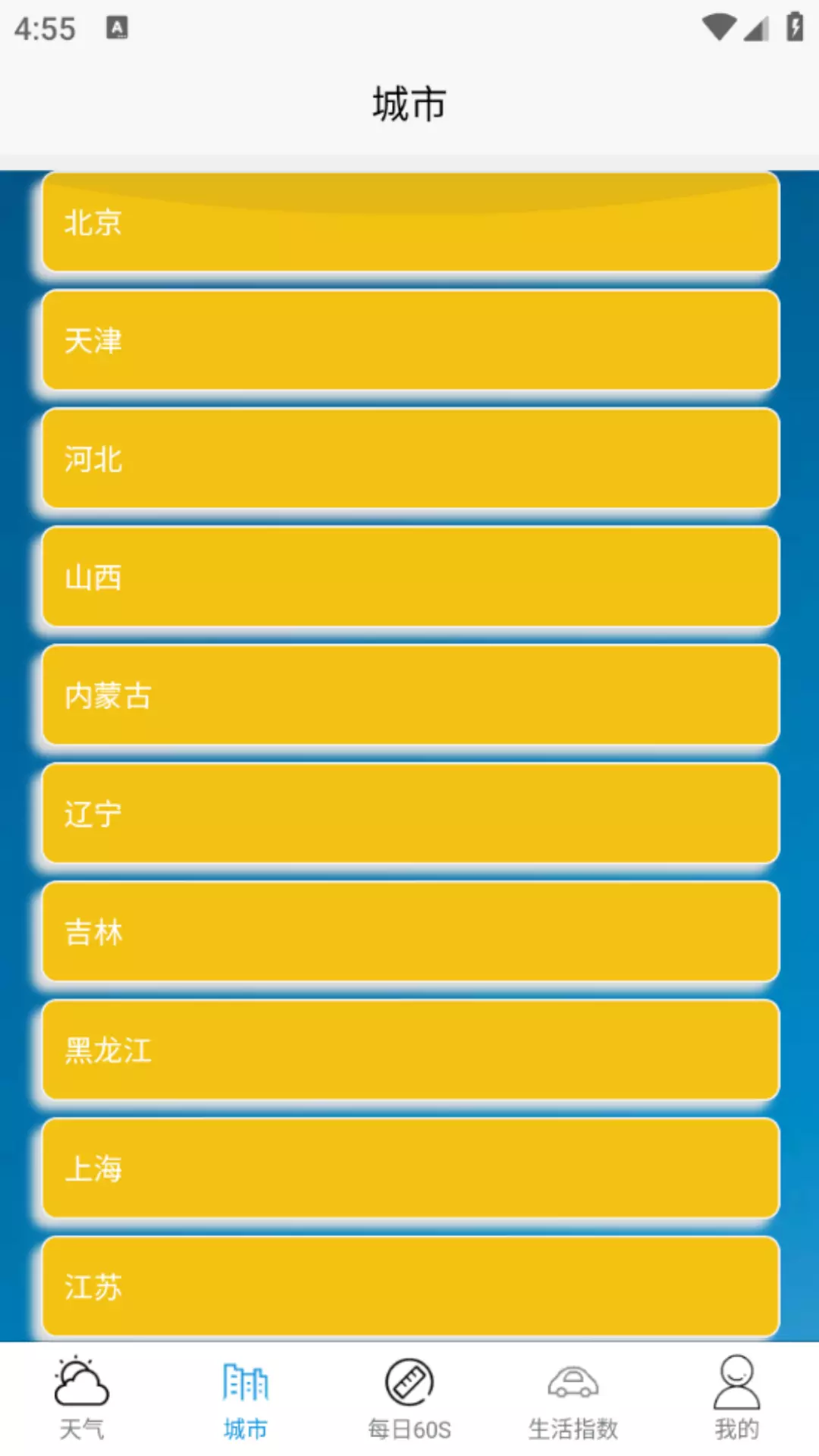Open the 黑龙江 entry

pyautogui.click(x=410, y=1050)
